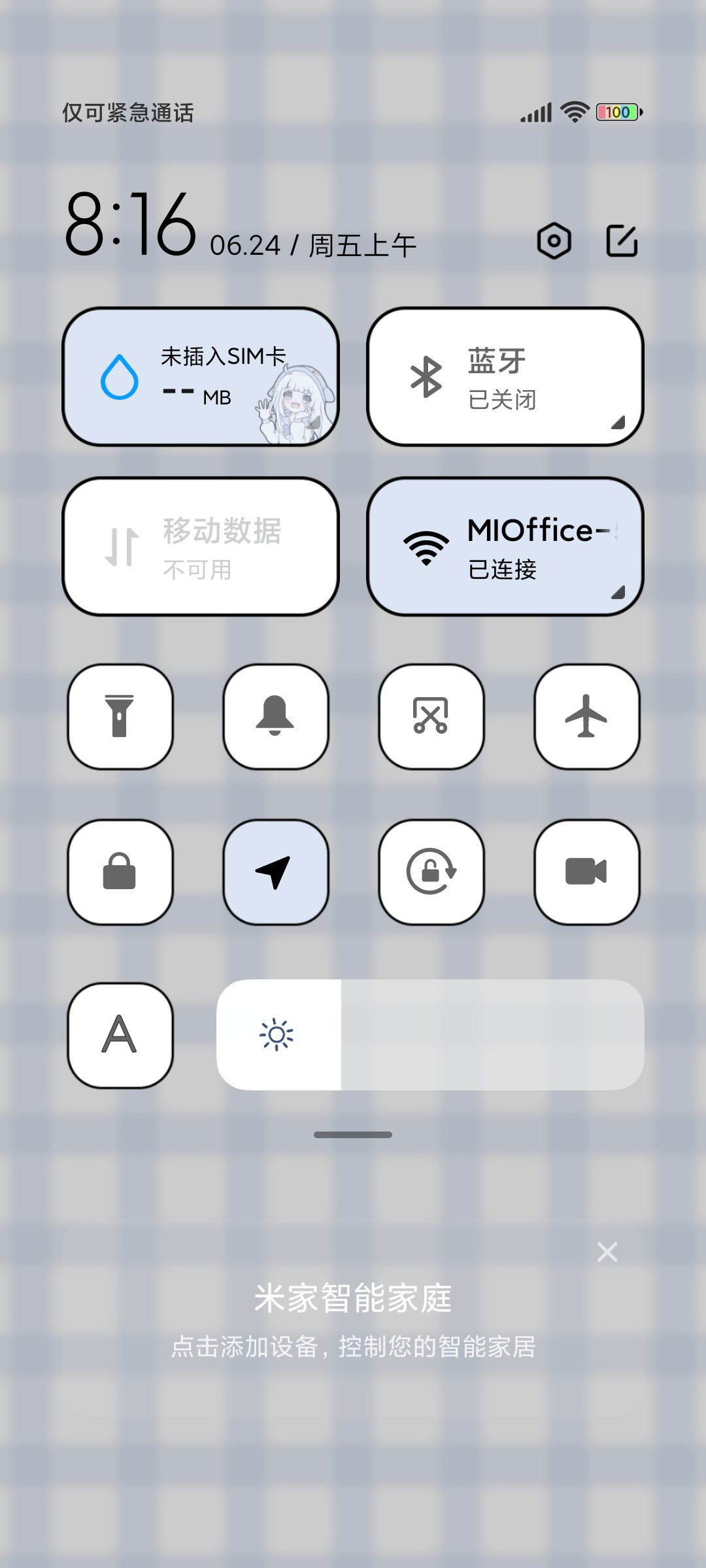Open 米家智能家庭 to add devices
The height and width of the screenshot is (1568, 706).
point(353,1320)
